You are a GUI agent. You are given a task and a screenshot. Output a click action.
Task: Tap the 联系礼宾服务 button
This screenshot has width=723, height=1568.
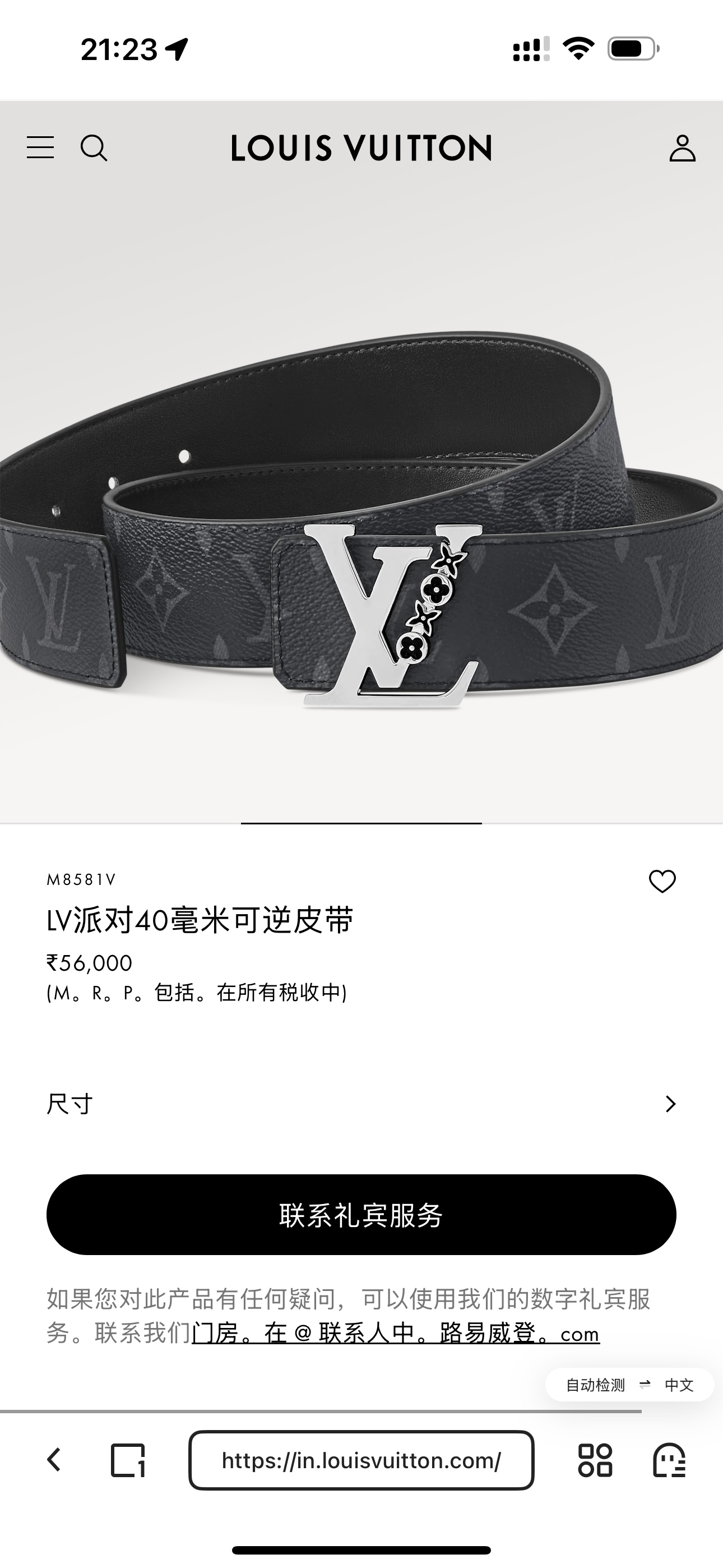pos(361,1215)
